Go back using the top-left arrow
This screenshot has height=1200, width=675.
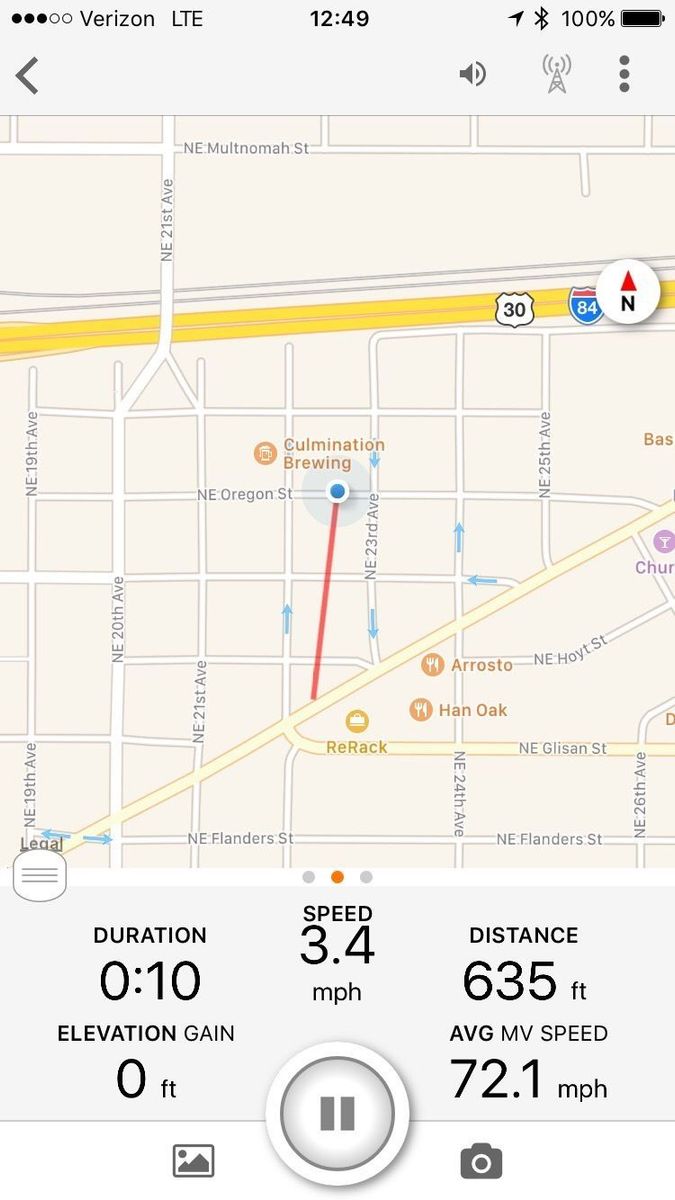click(x=28, y=75)
